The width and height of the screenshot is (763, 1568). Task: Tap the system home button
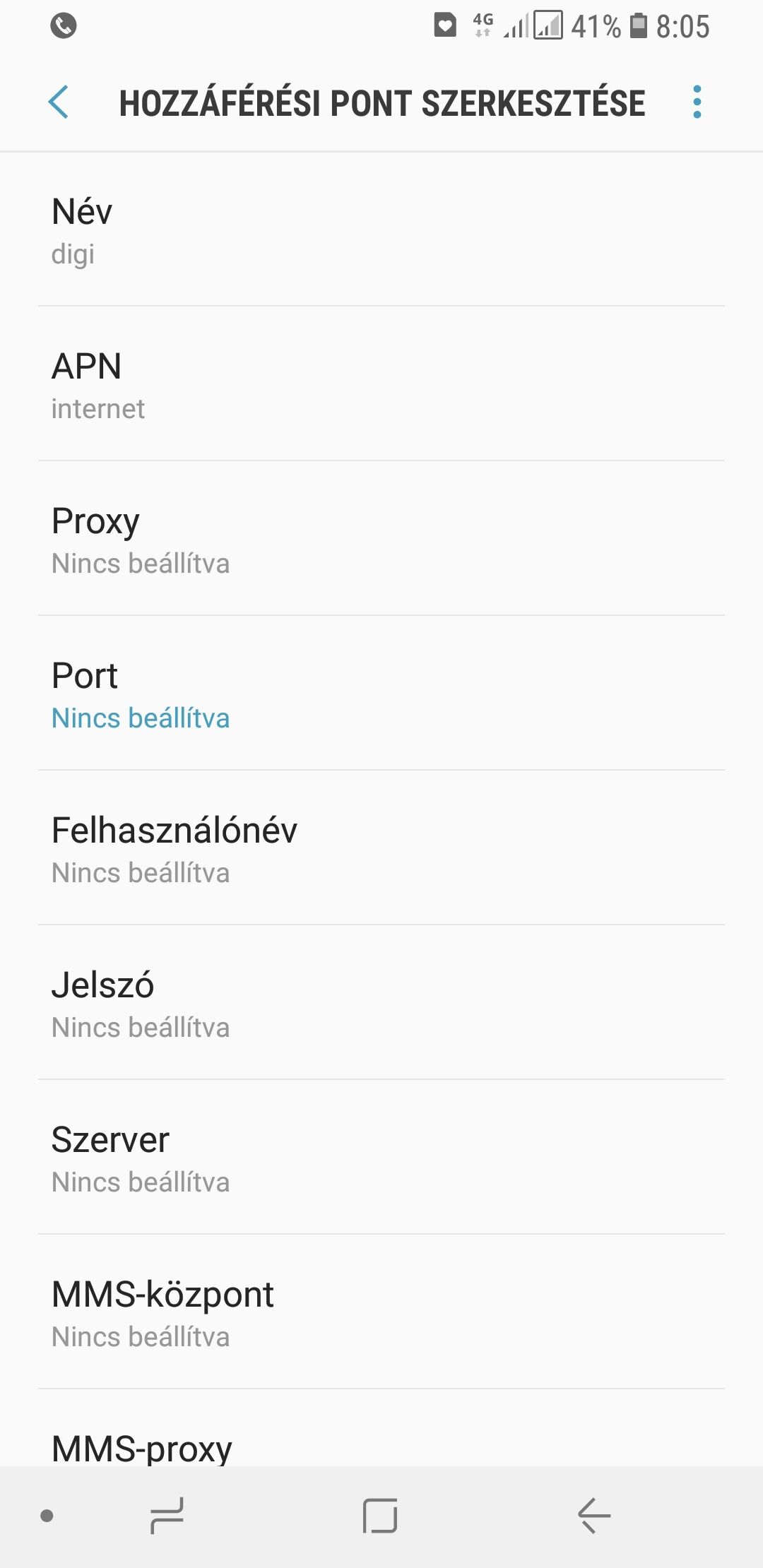380,1516
